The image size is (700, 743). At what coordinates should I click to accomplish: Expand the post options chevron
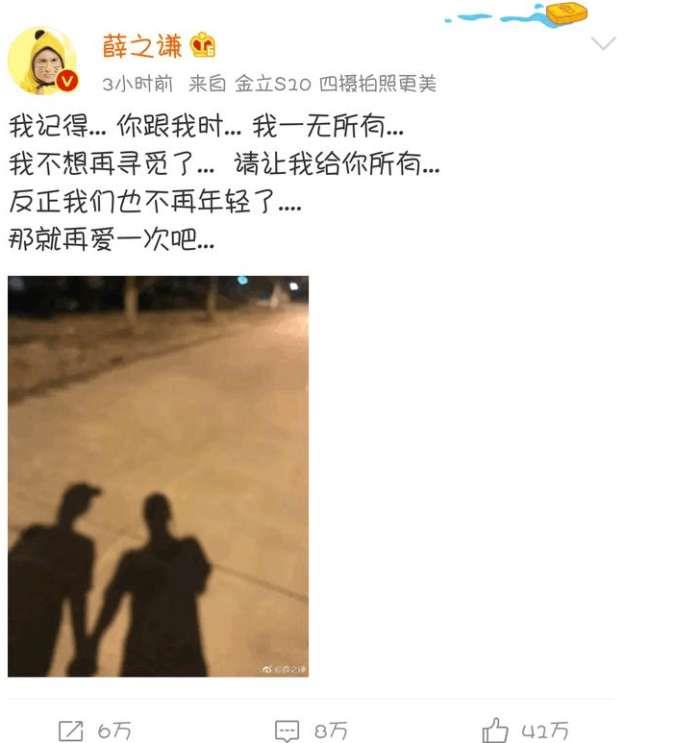coord(603,44)
